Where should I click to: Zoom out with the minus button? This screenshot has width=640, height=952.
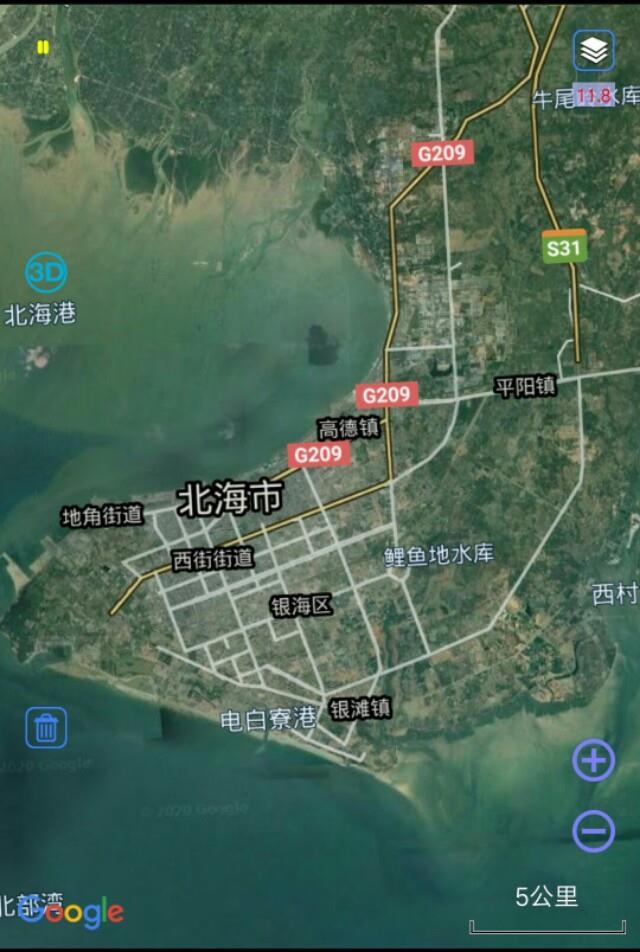coord(593,831)
